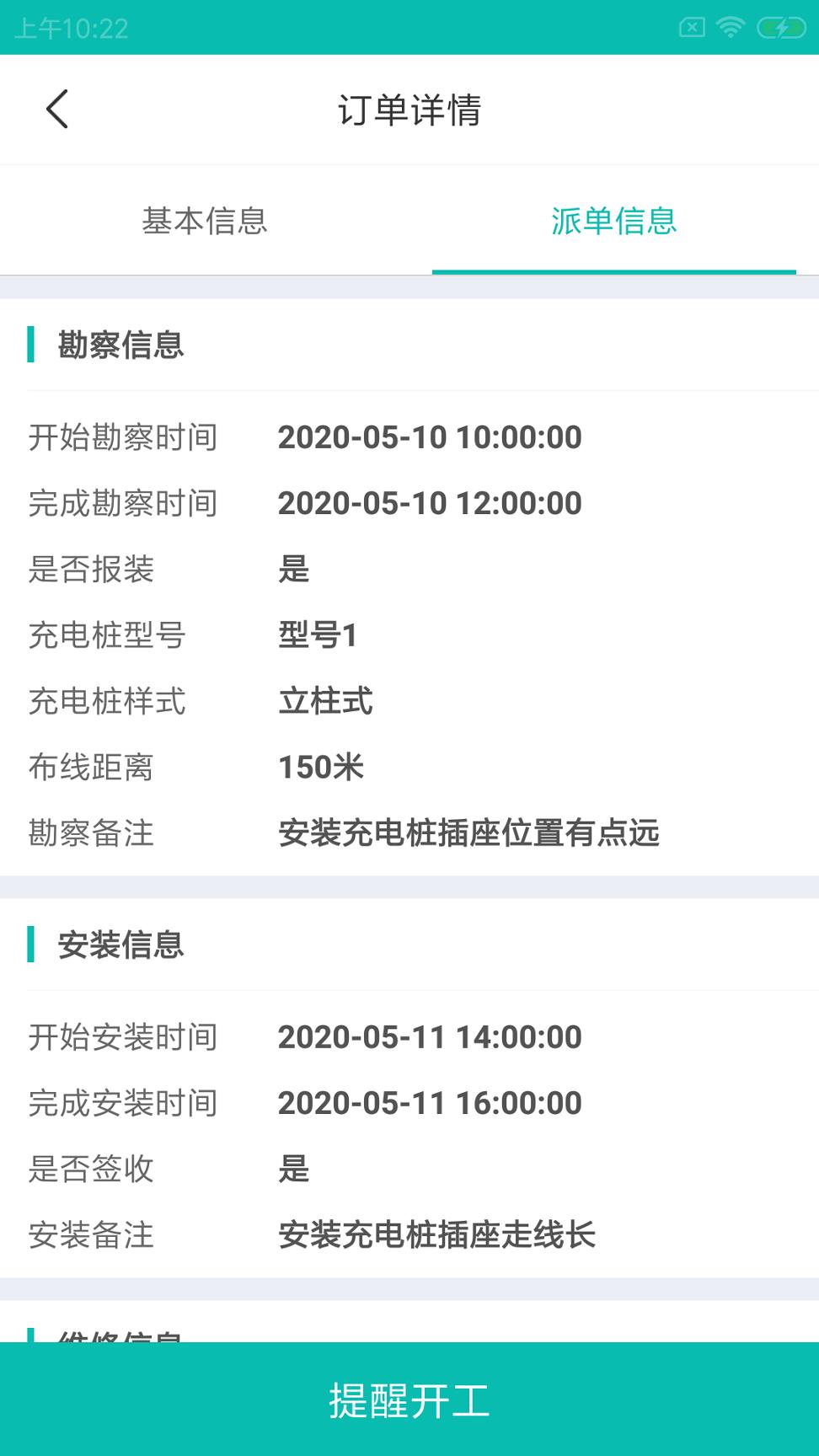Tap the back arrow icon

pos(57,109)
